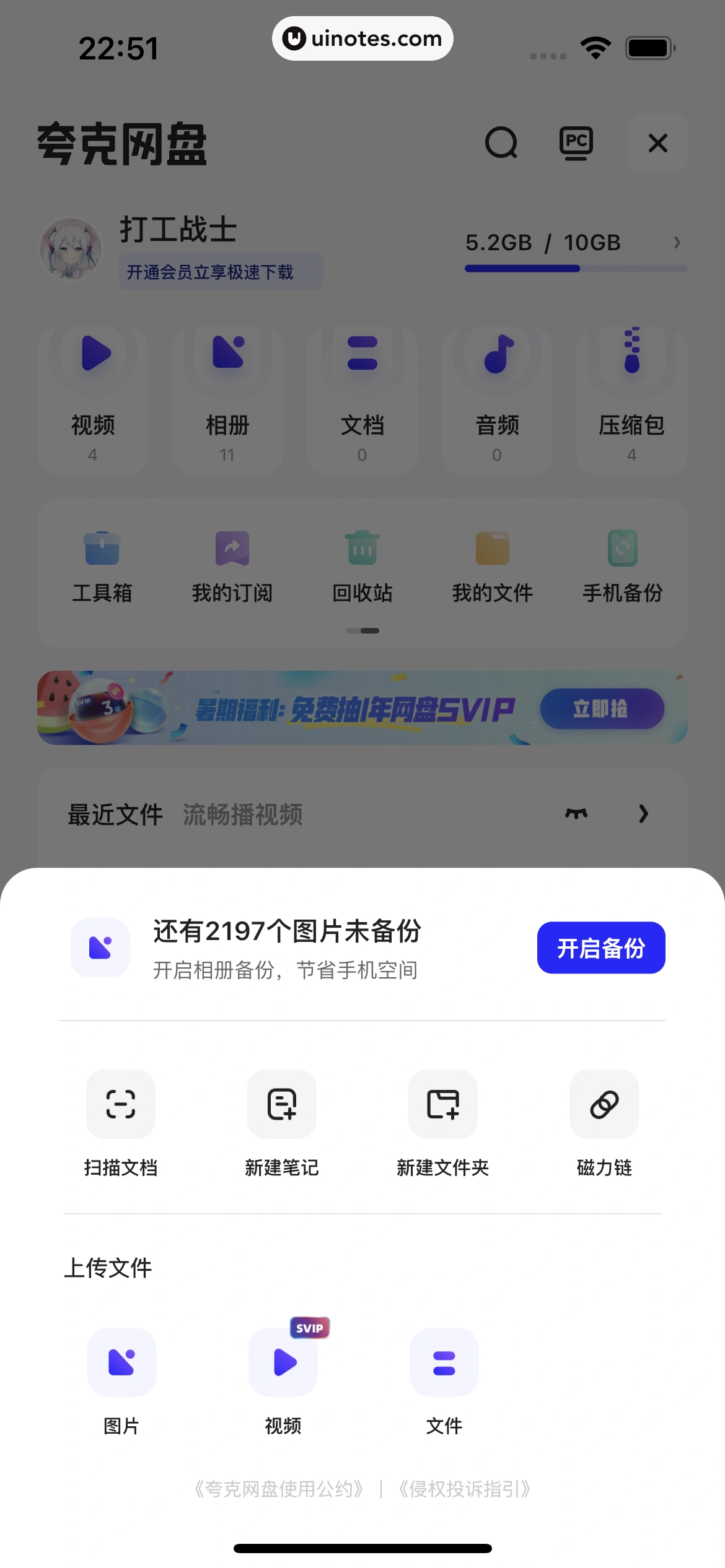Expand storage details via chevron beside 10GB
Screen dimensions: 725x1568
(x=677, y=242)
